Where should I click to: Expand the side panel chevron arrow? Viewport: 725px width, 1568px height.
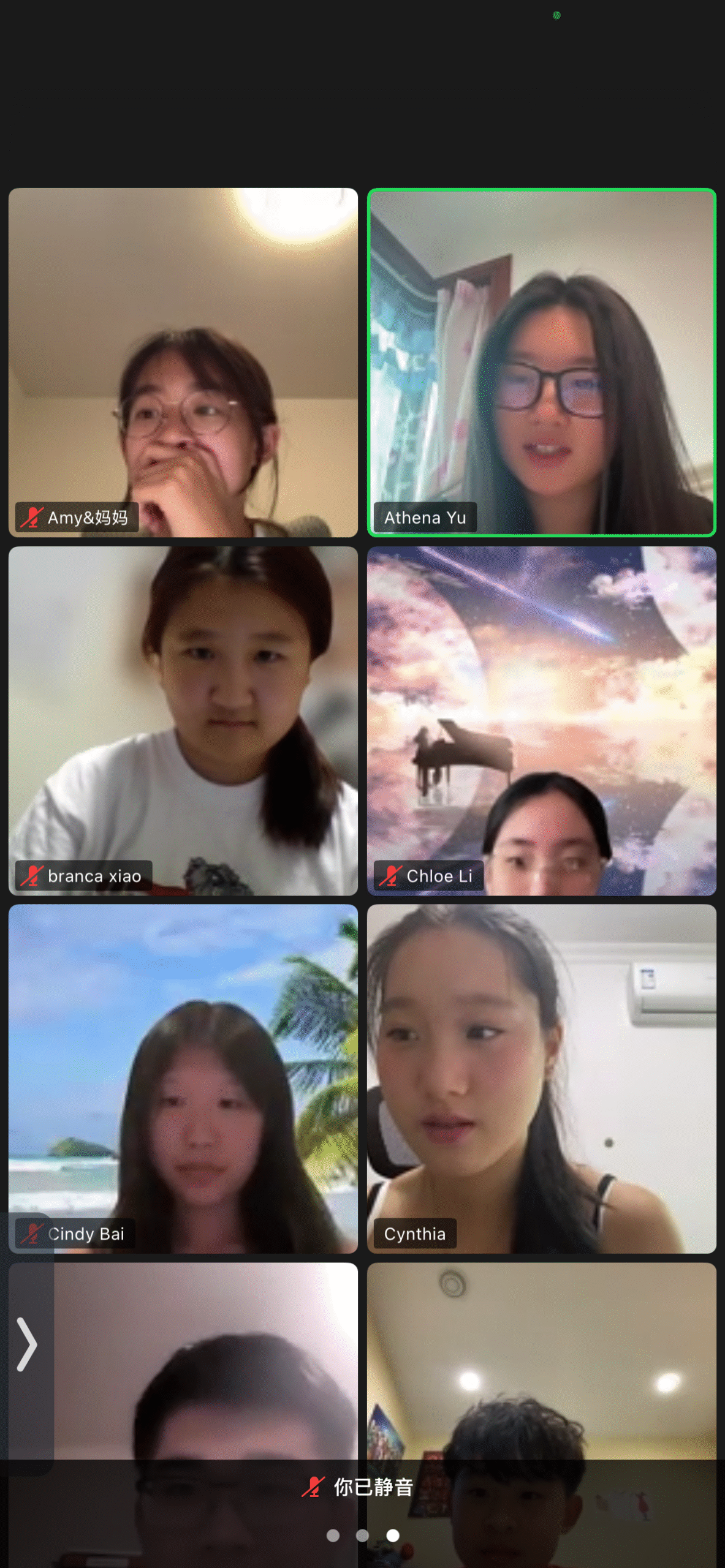click(x=27, y=1344)
